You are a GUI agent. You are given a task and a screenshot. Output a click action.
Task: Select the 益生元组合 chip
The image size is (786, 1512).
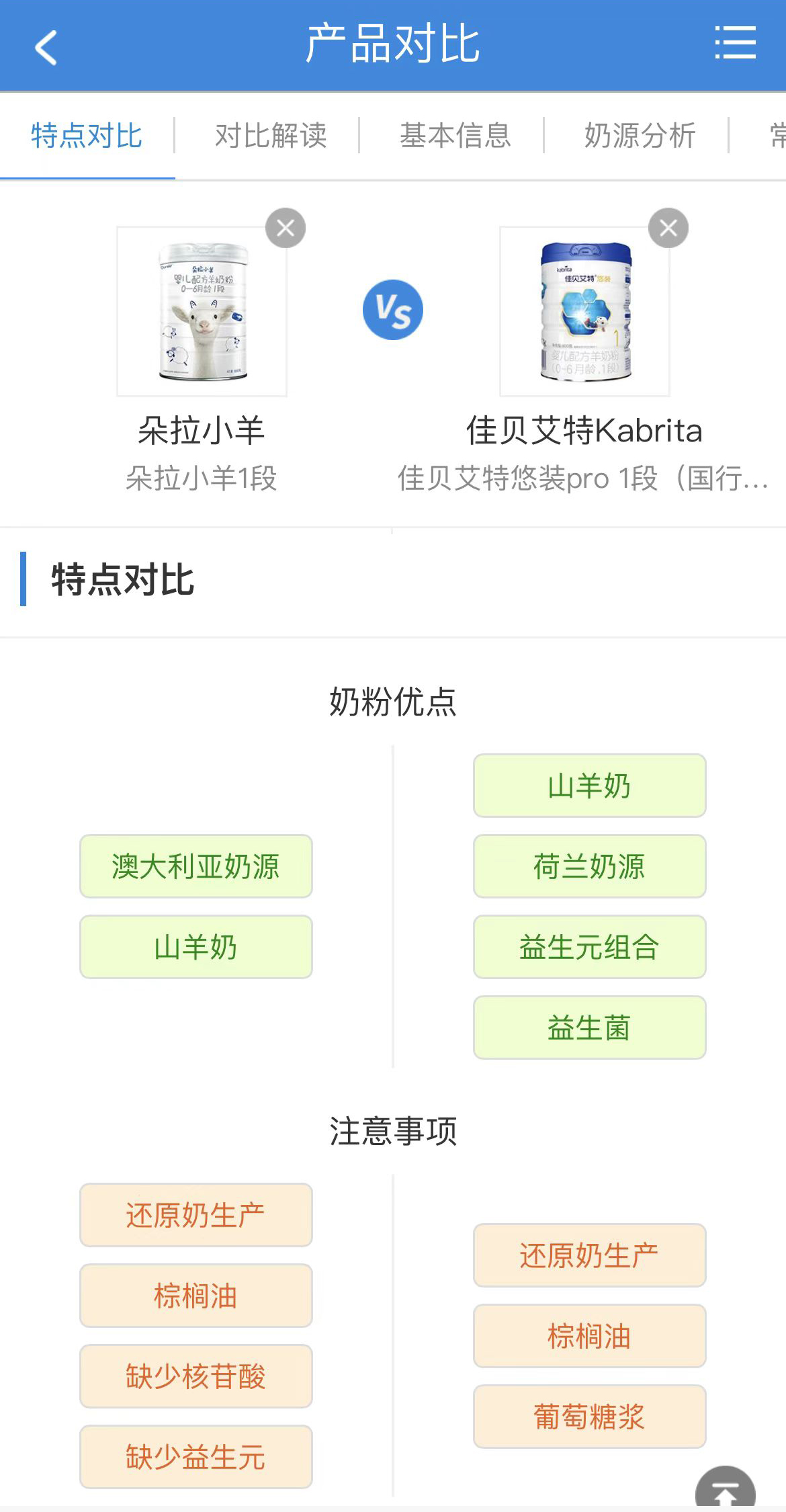pyautogui.click(x=589, y=947)
